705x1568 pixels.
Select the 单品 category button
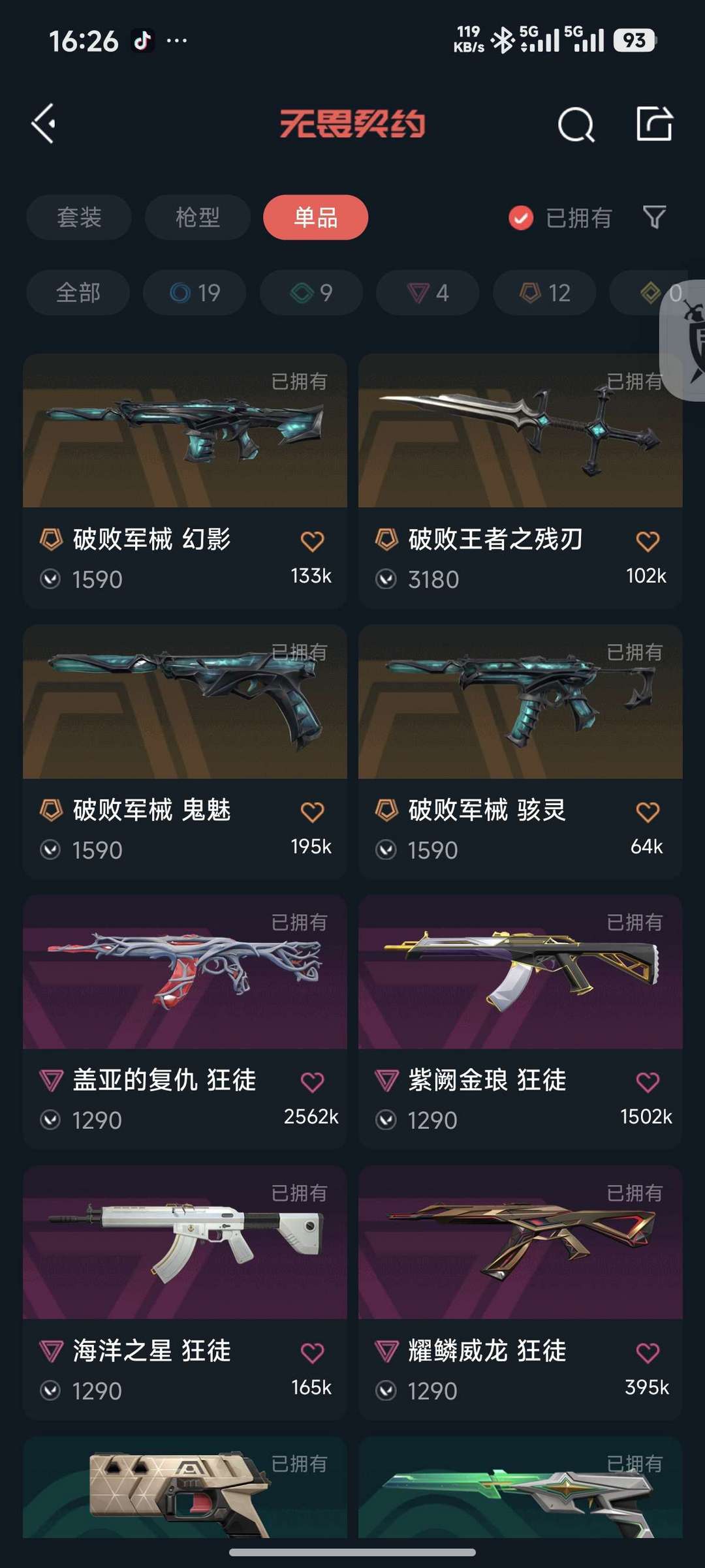click(314, 217)
